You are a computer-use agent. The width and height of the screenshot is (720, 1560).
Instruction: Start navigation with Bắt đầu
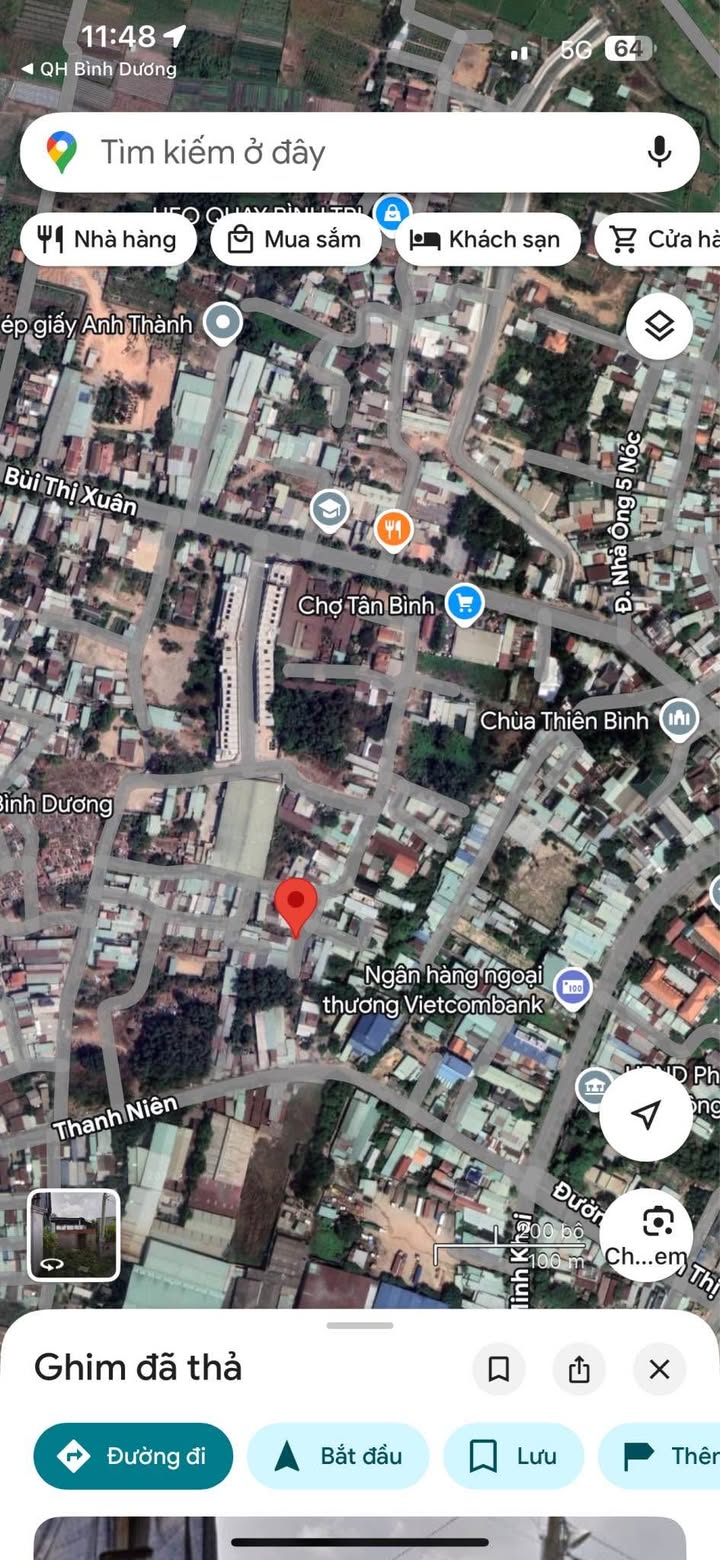click(338, 1456)
